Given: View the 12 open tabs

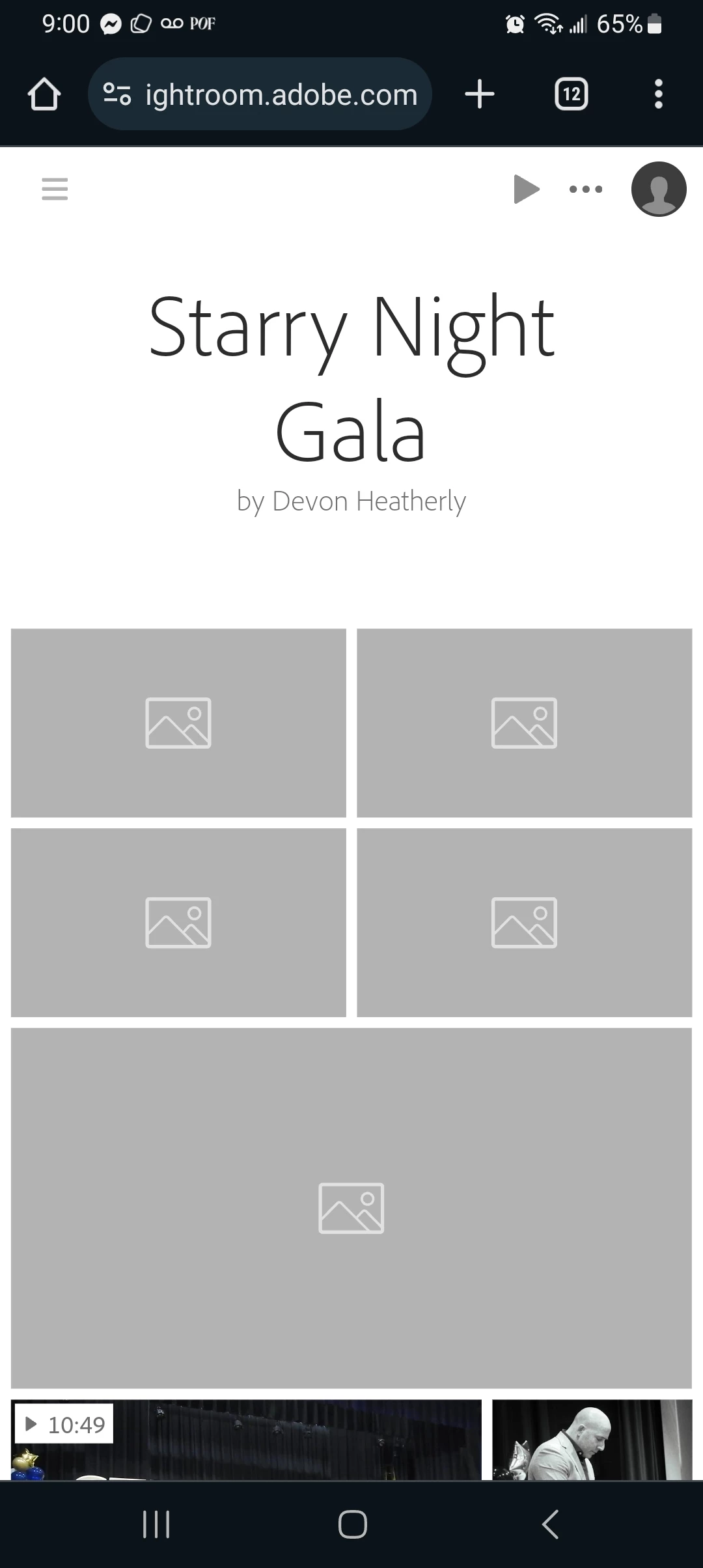Looking at the screenshot, I should tap(572, 94).
